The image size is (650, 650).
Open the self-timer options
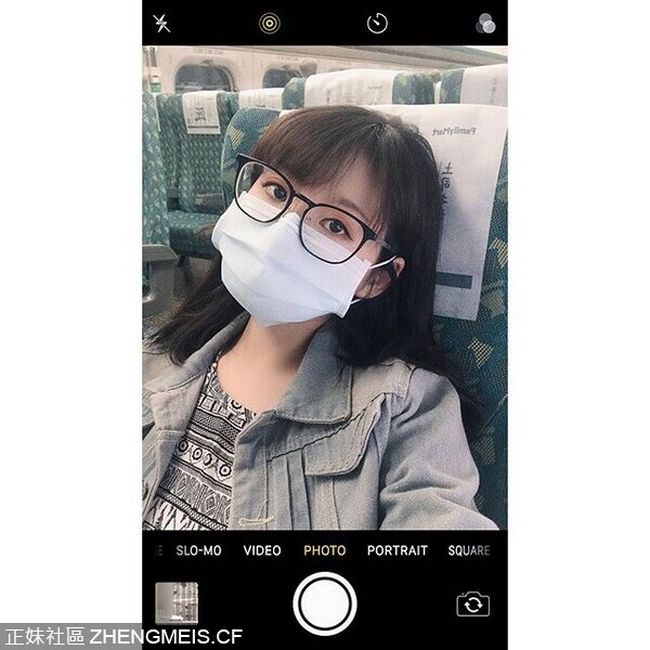point(377,23)
